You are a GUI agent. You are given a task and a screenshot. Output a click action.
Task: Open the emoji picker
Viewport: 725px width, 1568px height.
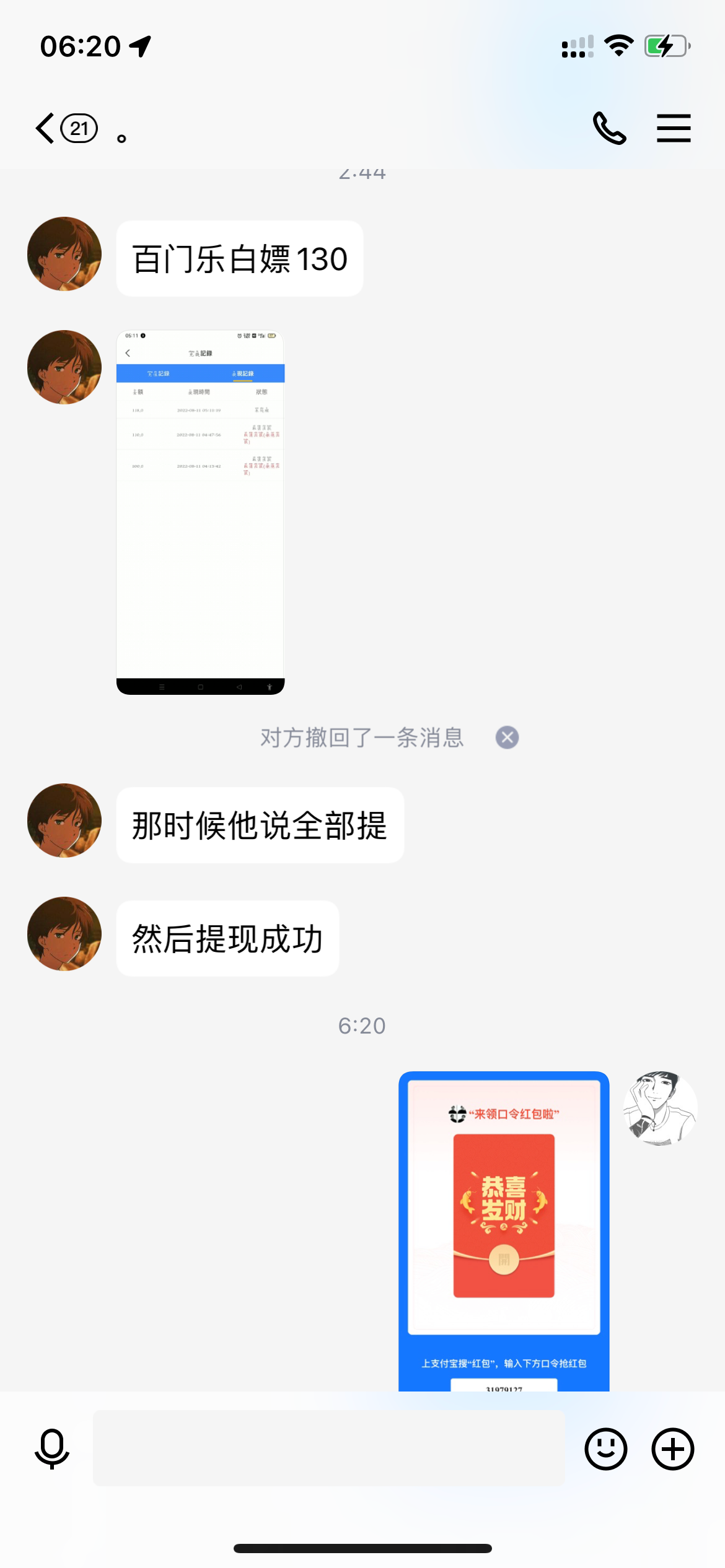[x=605, y=1448]
